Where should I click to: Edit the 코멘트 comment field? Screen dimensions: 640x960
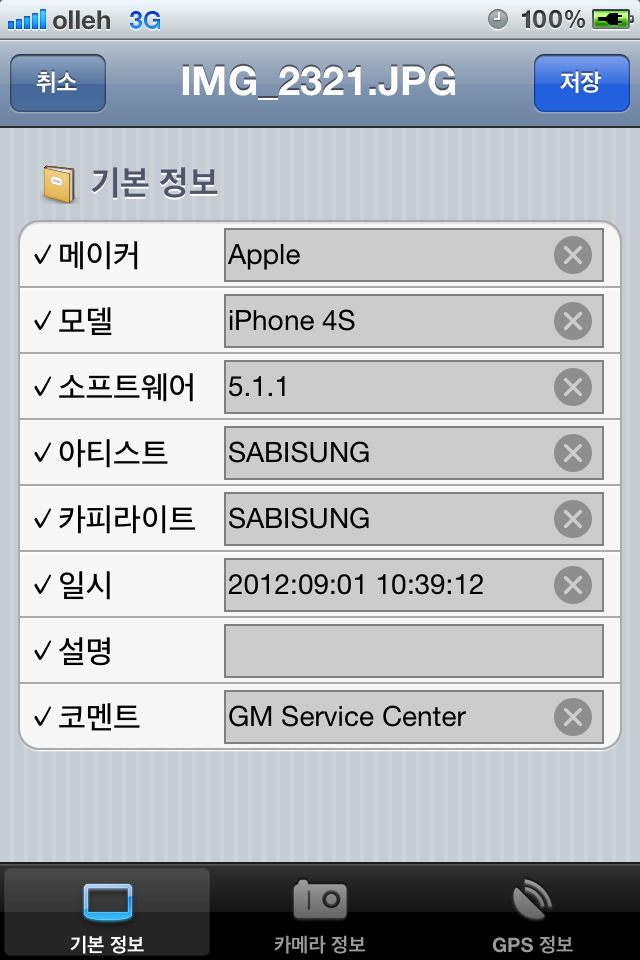pos(385,717)
